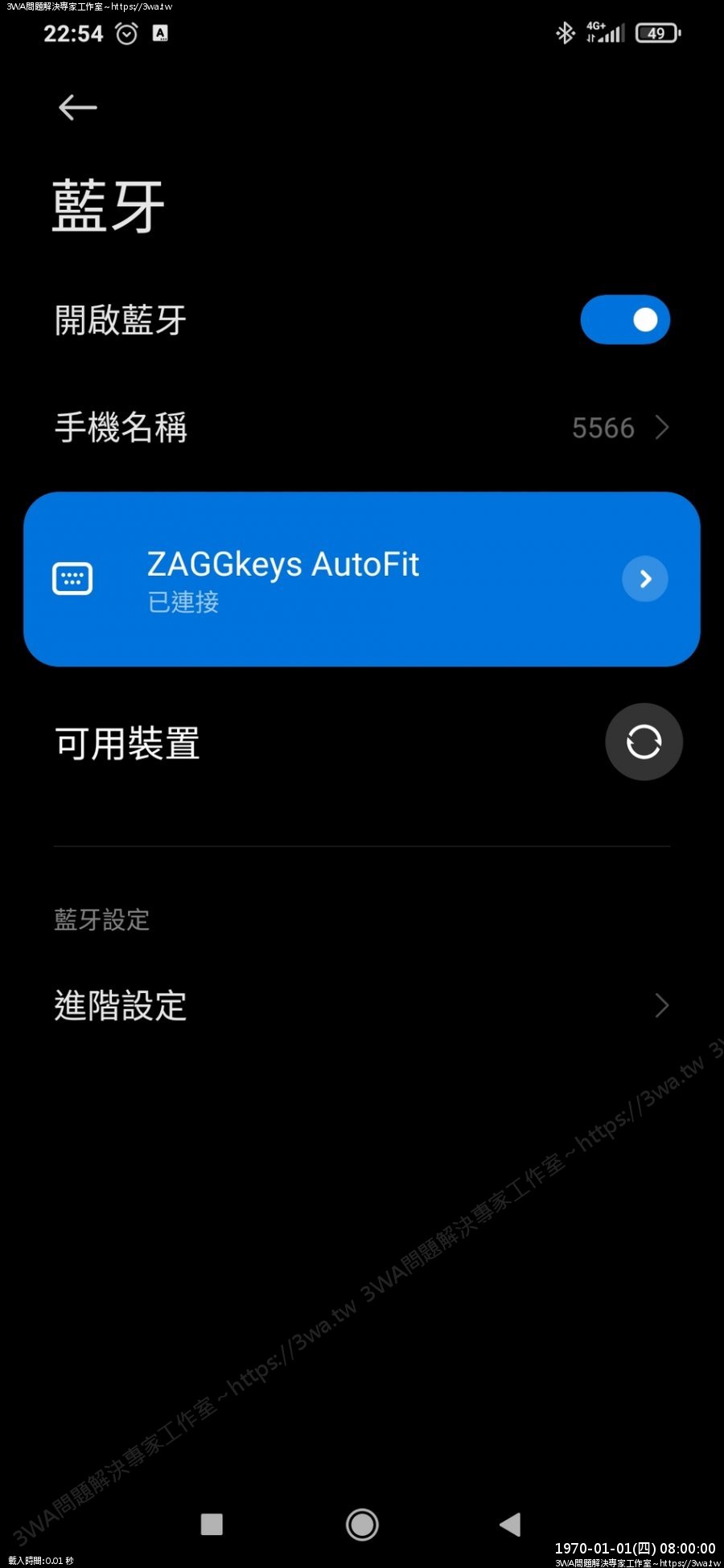
Task: Open ZAGGkeys AutoFit details arrow
Action: click(645, 579)
